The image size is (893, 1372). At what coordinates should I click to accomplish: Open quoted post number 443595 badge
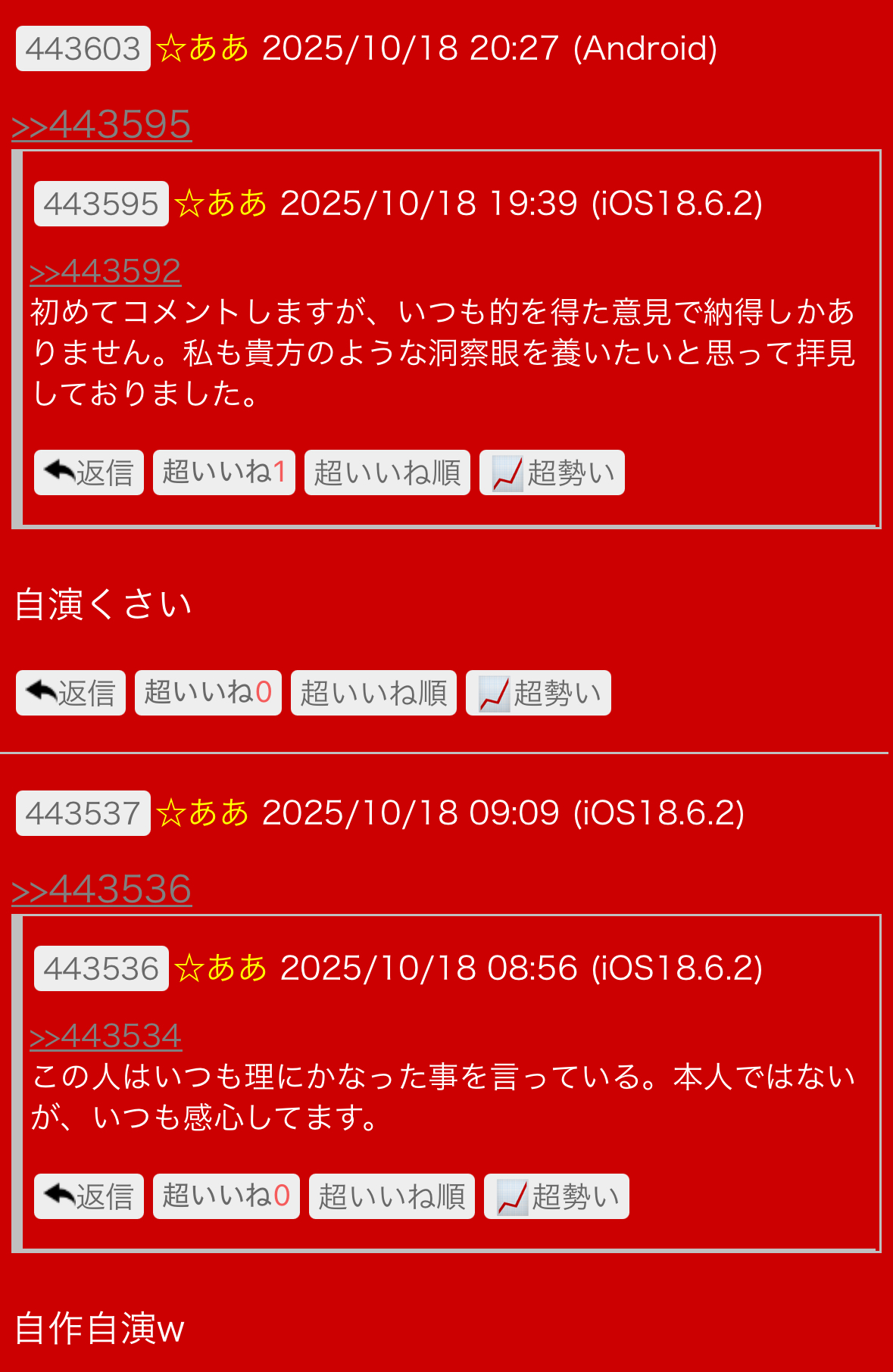point(101,204)
